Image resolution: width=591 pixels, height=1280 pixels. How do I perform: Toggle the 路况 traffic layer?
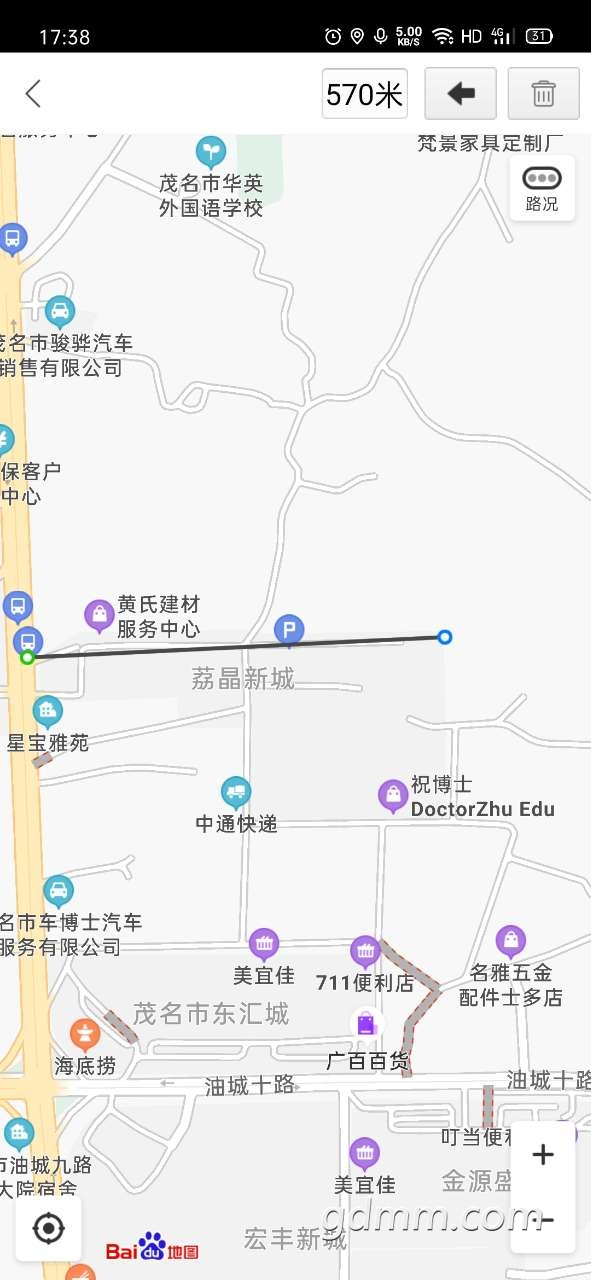click(x=542, y=188)
